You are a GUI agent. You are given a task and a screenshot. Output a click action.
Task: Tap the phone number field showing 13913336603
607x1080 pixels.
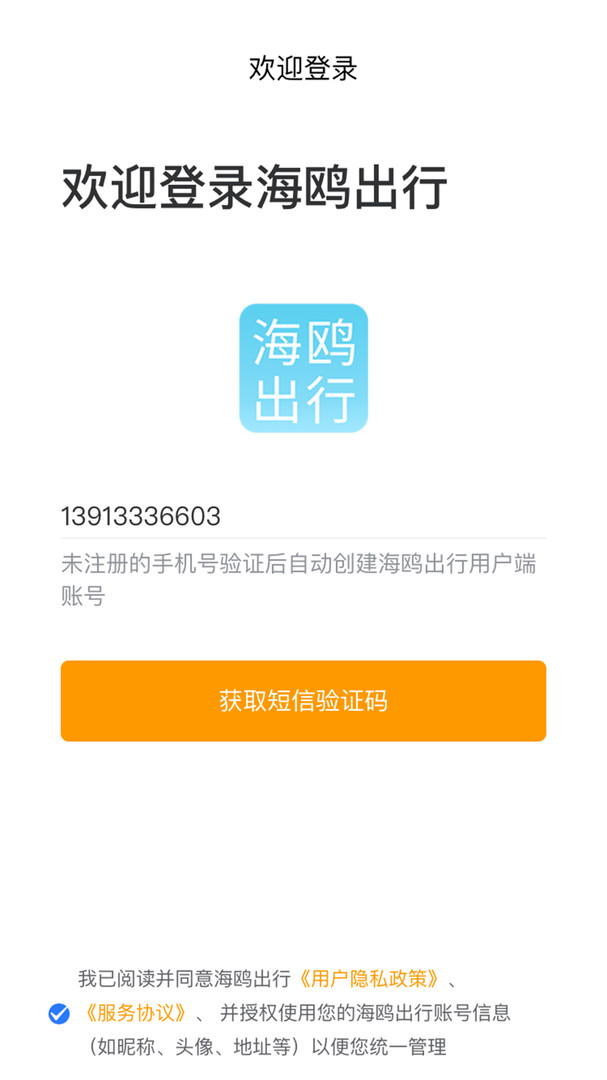[x=303, y=516]
